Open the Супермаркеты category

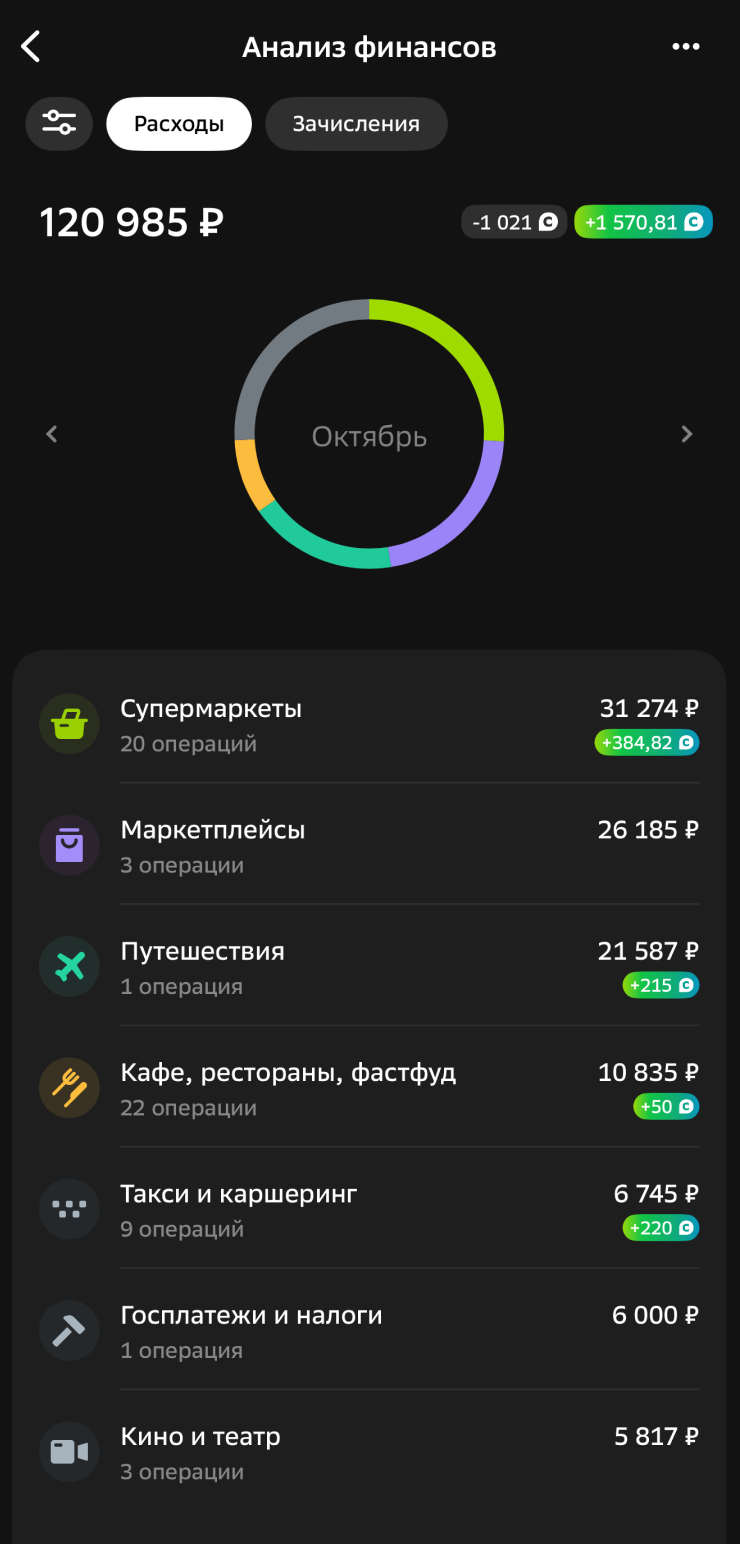click(369, 724)
